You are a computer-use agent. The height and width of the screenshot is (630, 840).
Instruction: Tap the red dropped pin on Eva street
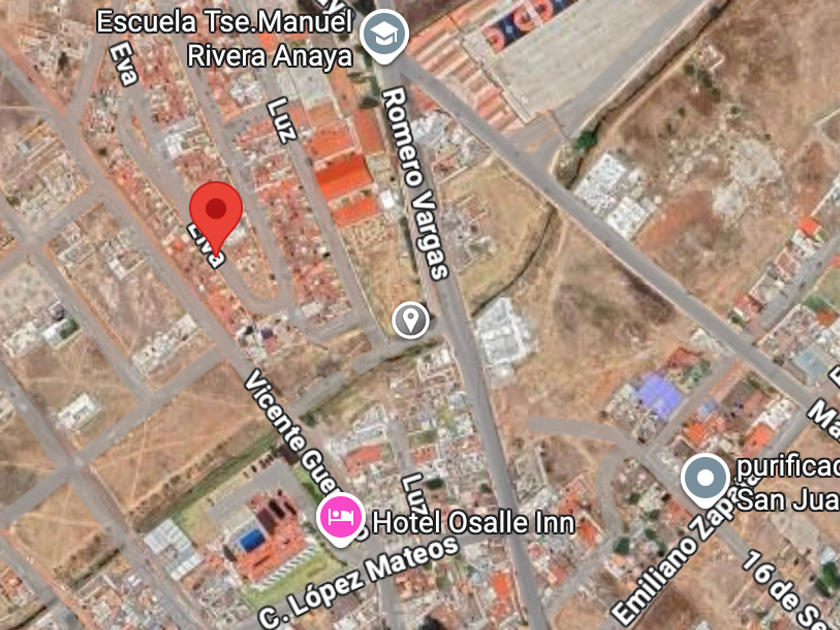(216, 208)
